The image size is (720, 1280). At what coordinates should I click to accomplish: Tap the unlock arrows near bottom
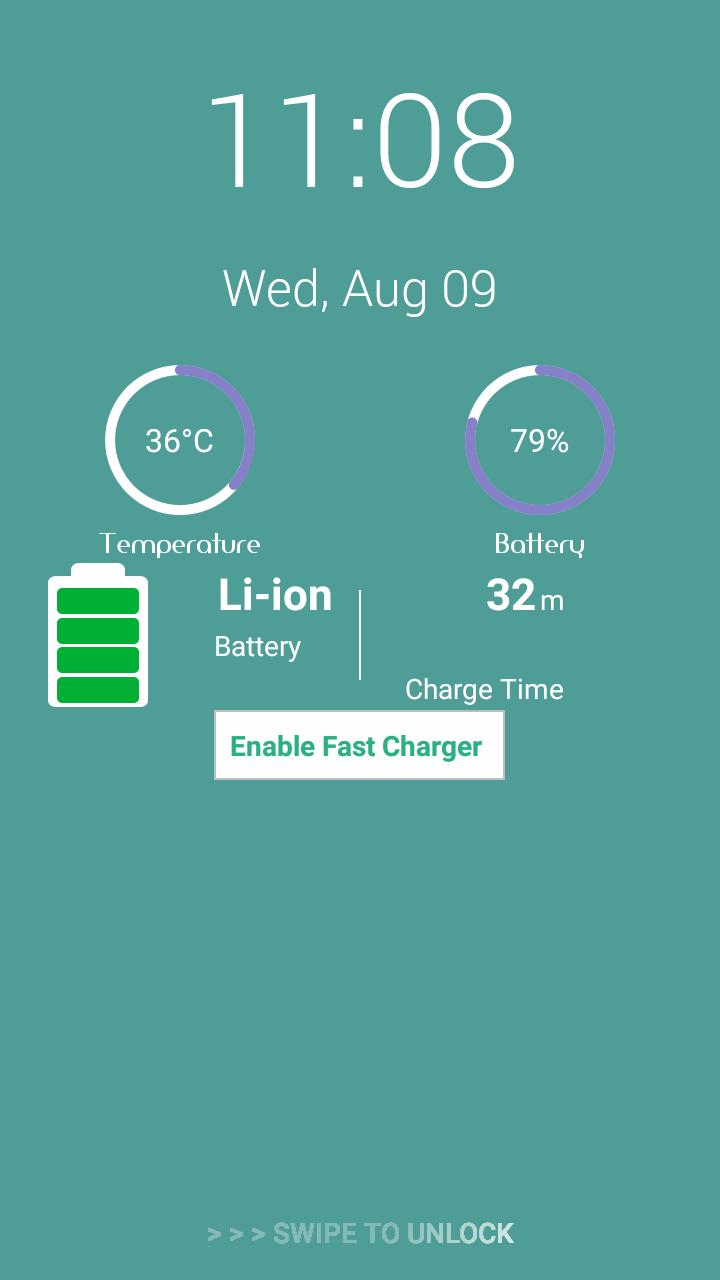click(x=237, y=1234)
